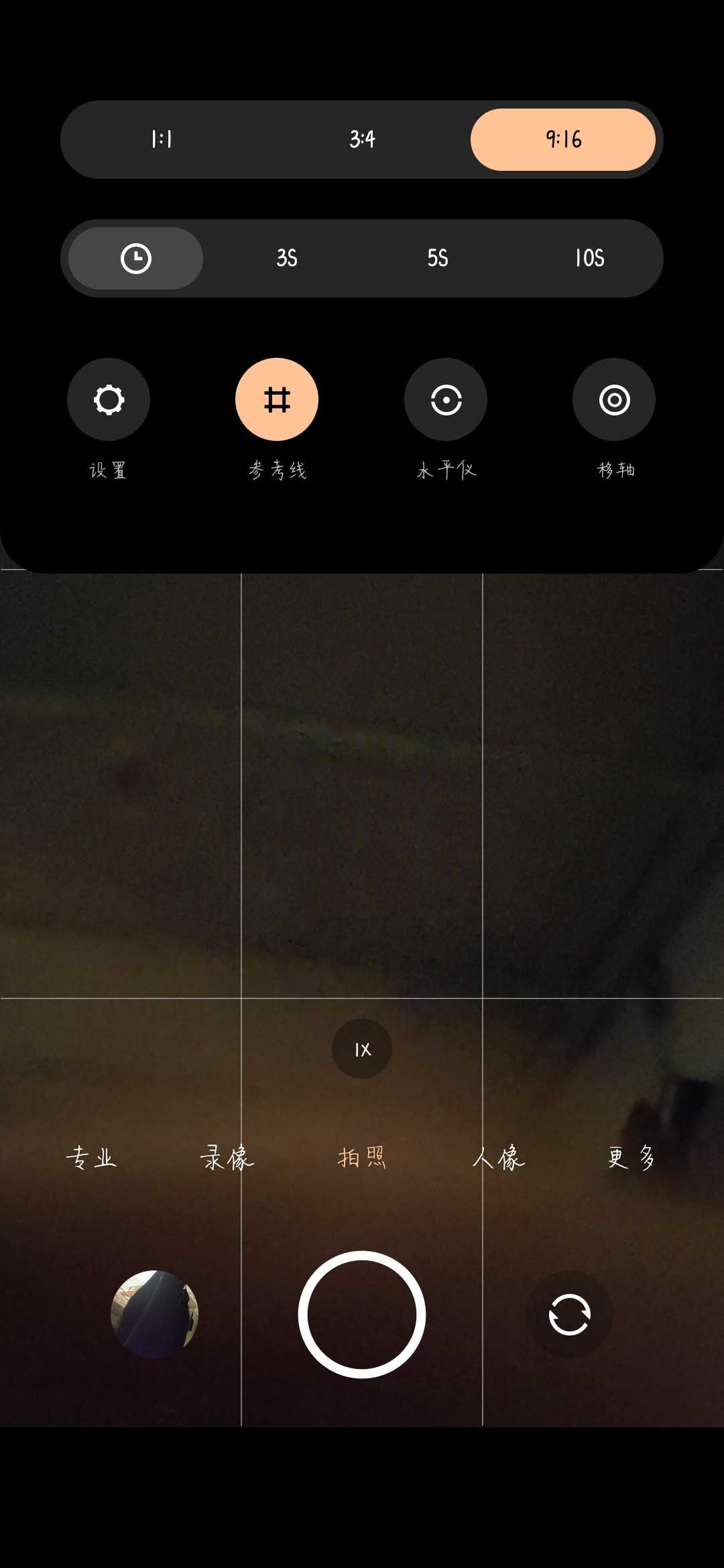Viewport: 724px width, 1568px height.
Task: Enable the 水平仪 level indicator
Action: click(446, 400)
